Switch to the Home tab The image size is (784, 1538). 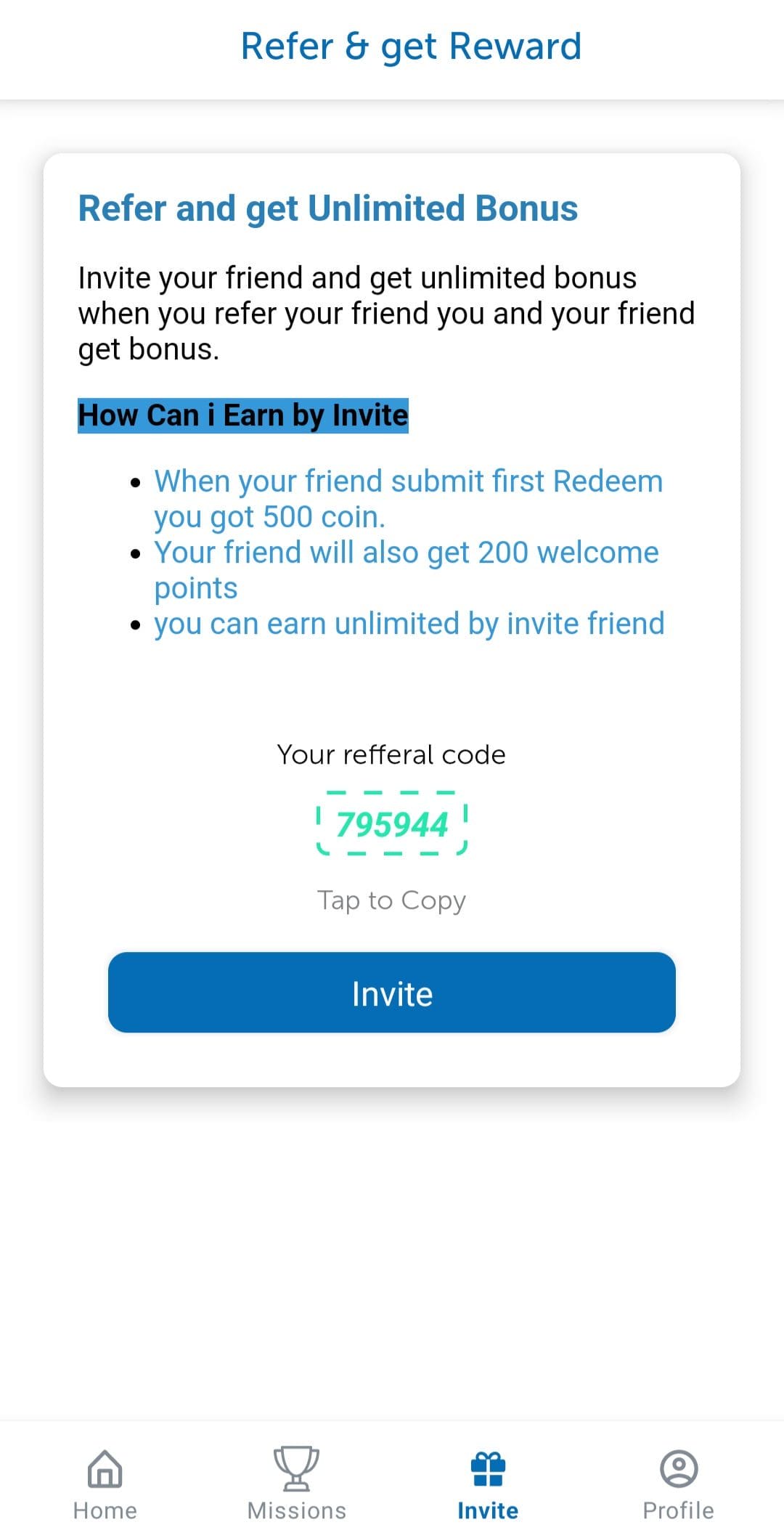(105, 1484)
